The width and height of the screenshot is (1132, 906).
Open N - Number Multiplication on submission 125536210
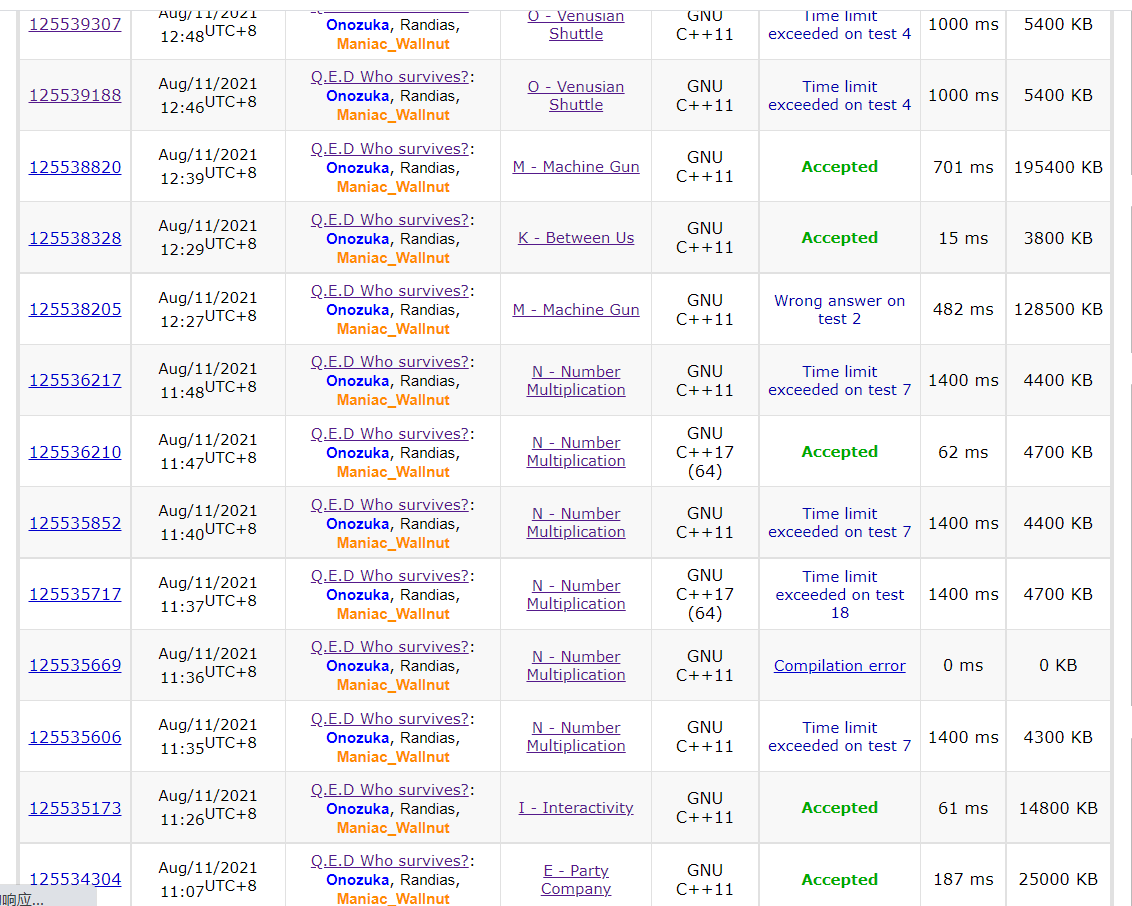click(576, 452)
